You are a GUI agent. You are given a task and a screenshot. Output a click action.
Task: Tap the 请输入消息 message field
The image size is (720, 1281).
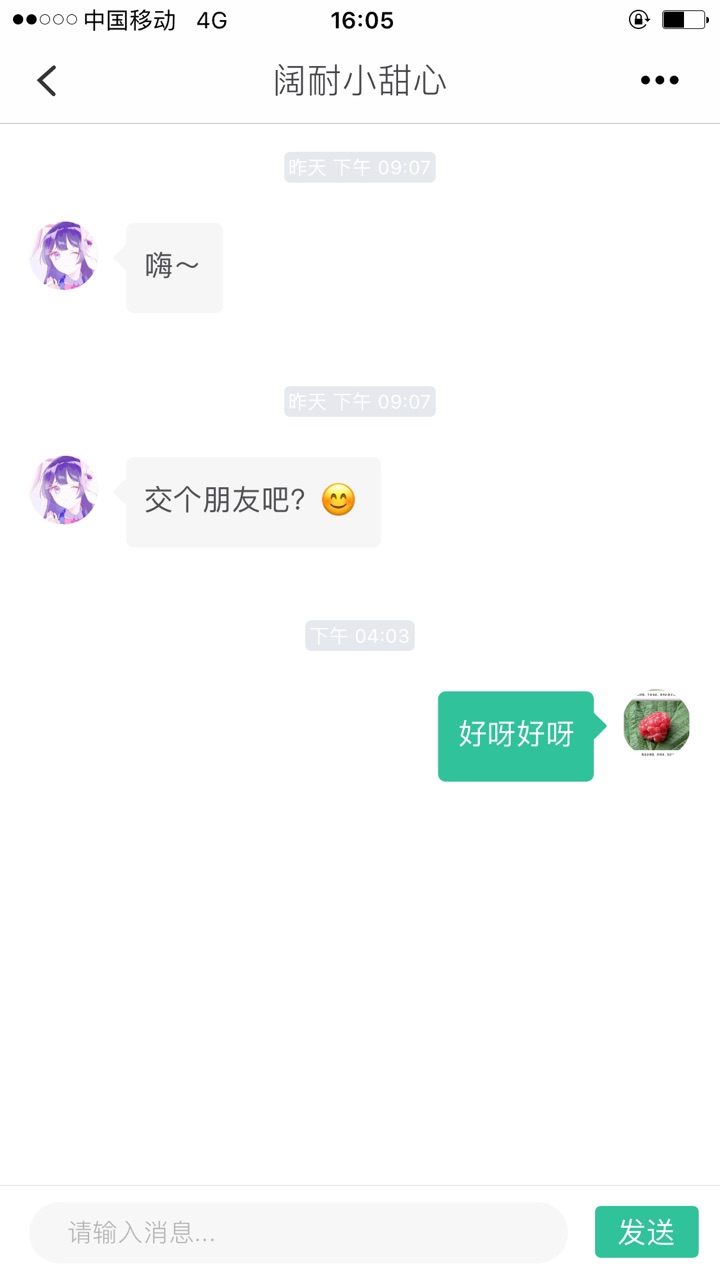(x=298, y=1232)
